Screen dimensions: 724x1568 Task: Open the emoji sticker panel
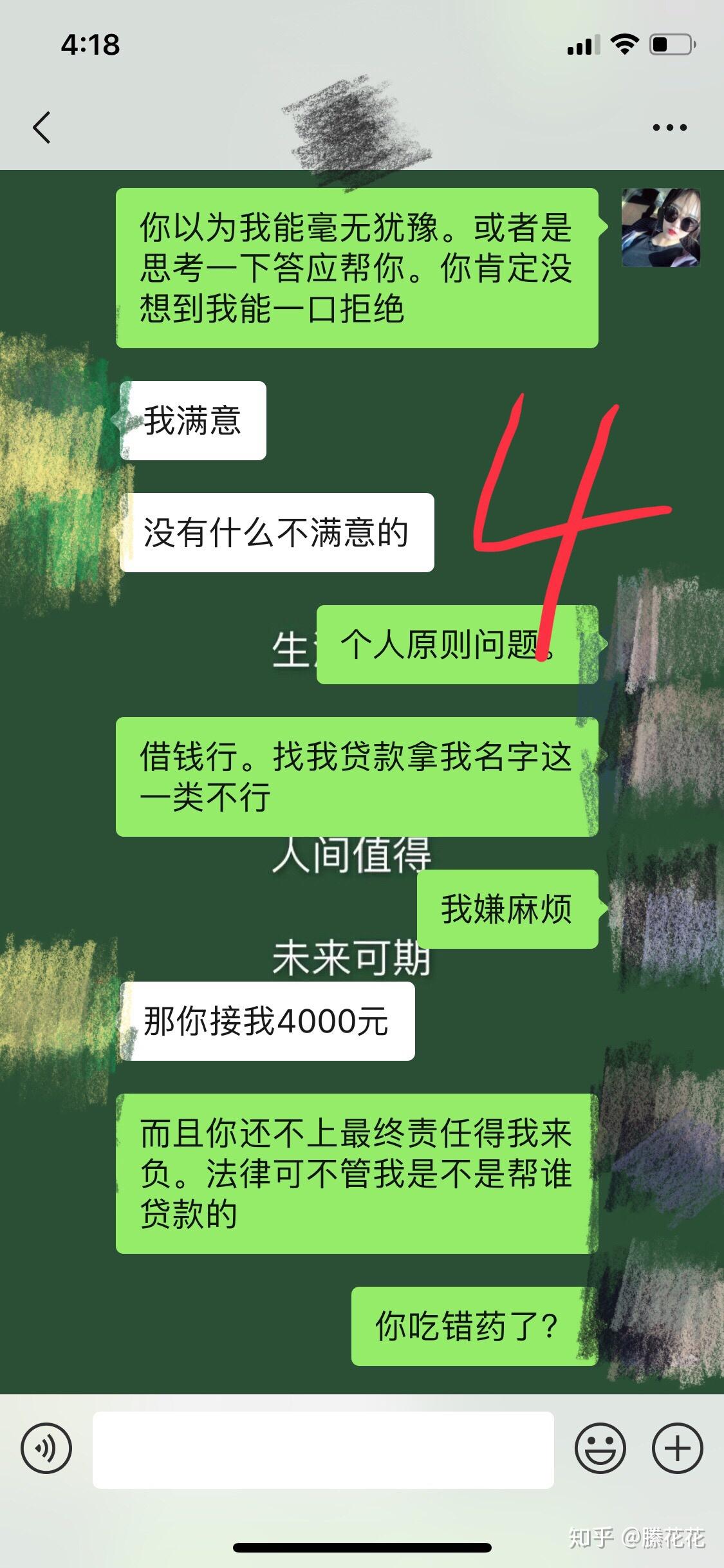tap(600, 1449)
